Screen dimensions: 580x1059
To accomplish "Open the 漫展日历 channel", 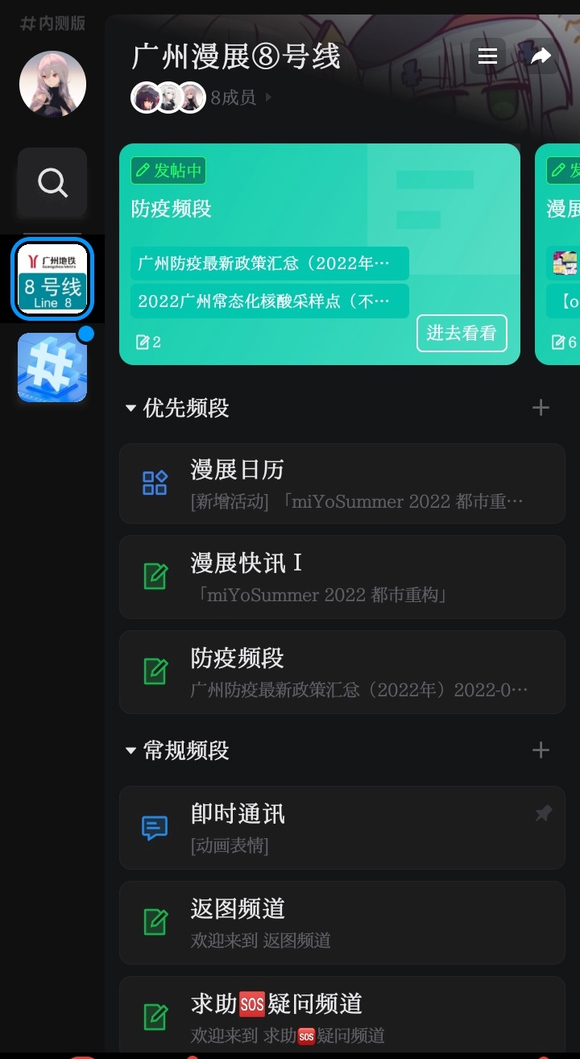I will coord(342,484).
